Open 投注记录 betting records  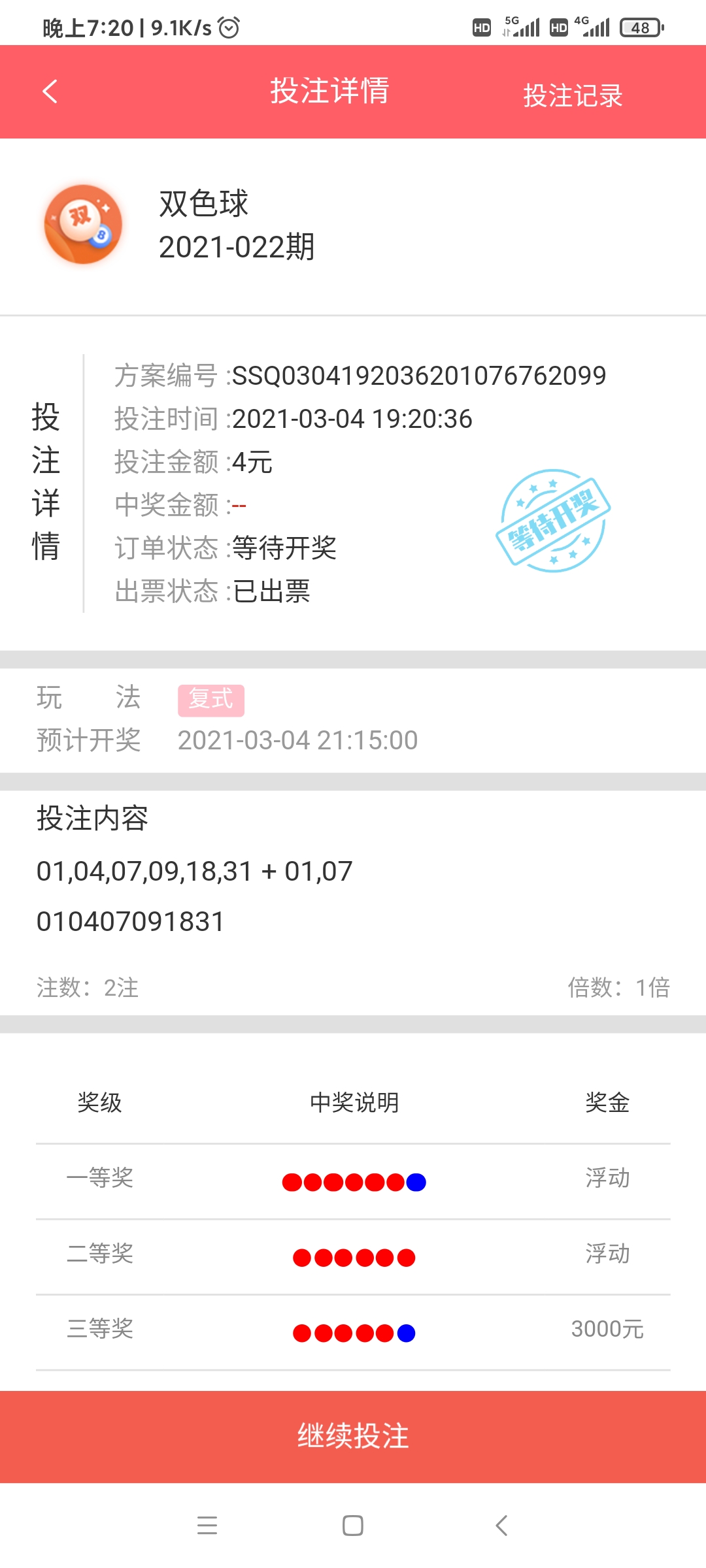pyautogui.click(x=573, y=95)
